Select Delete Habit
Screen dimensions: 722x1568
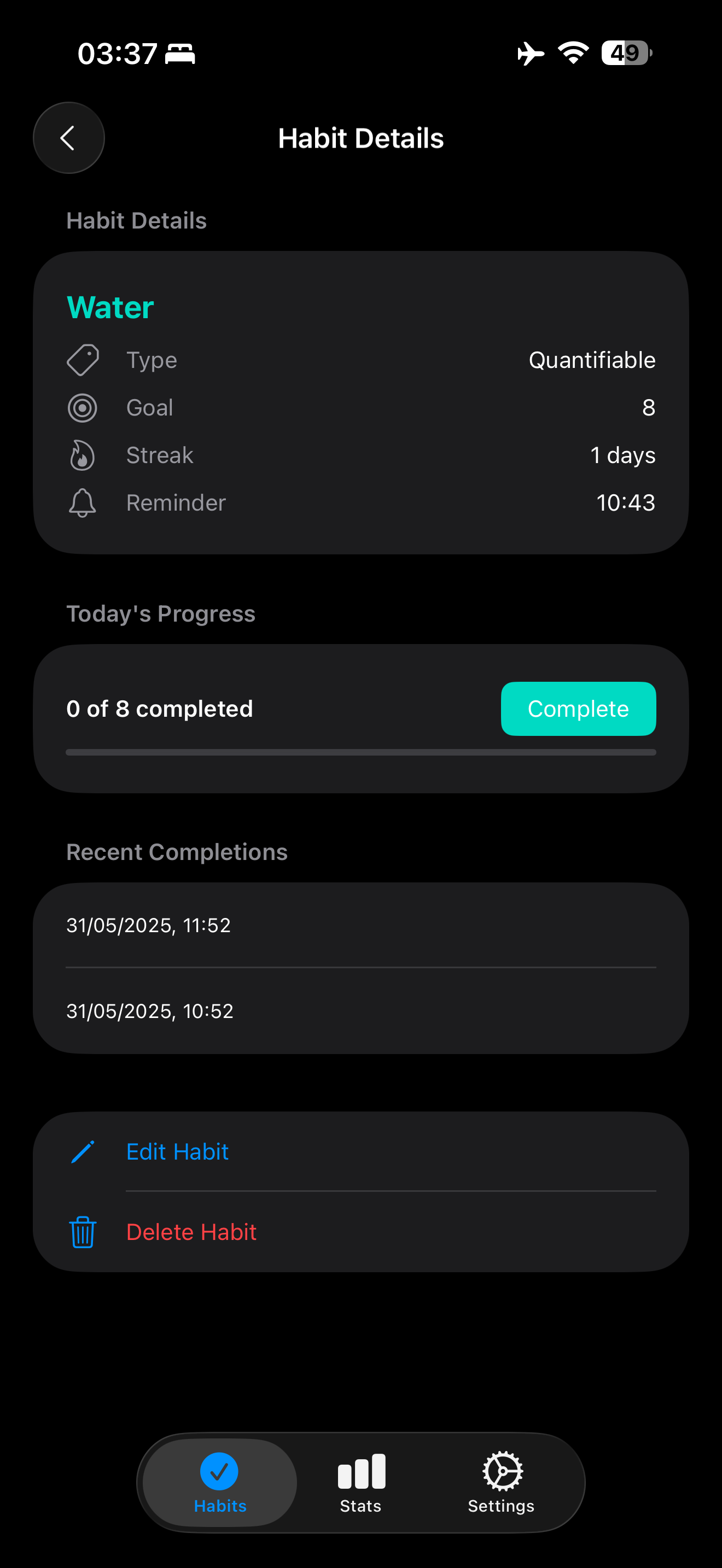tap(191, 1231)
